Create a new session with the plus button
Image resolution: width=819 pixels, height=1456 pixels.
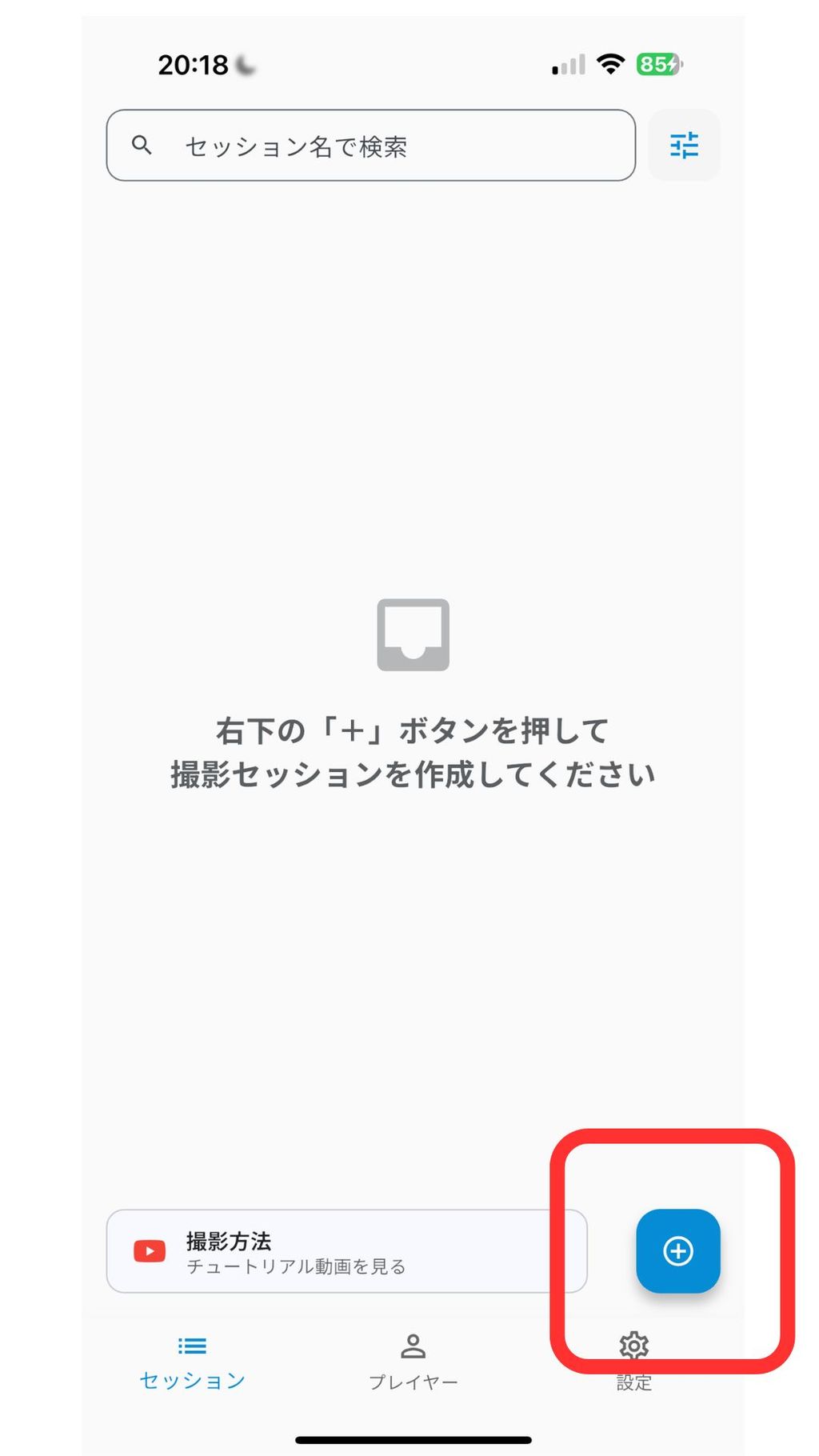click(x=677, y=1250)
